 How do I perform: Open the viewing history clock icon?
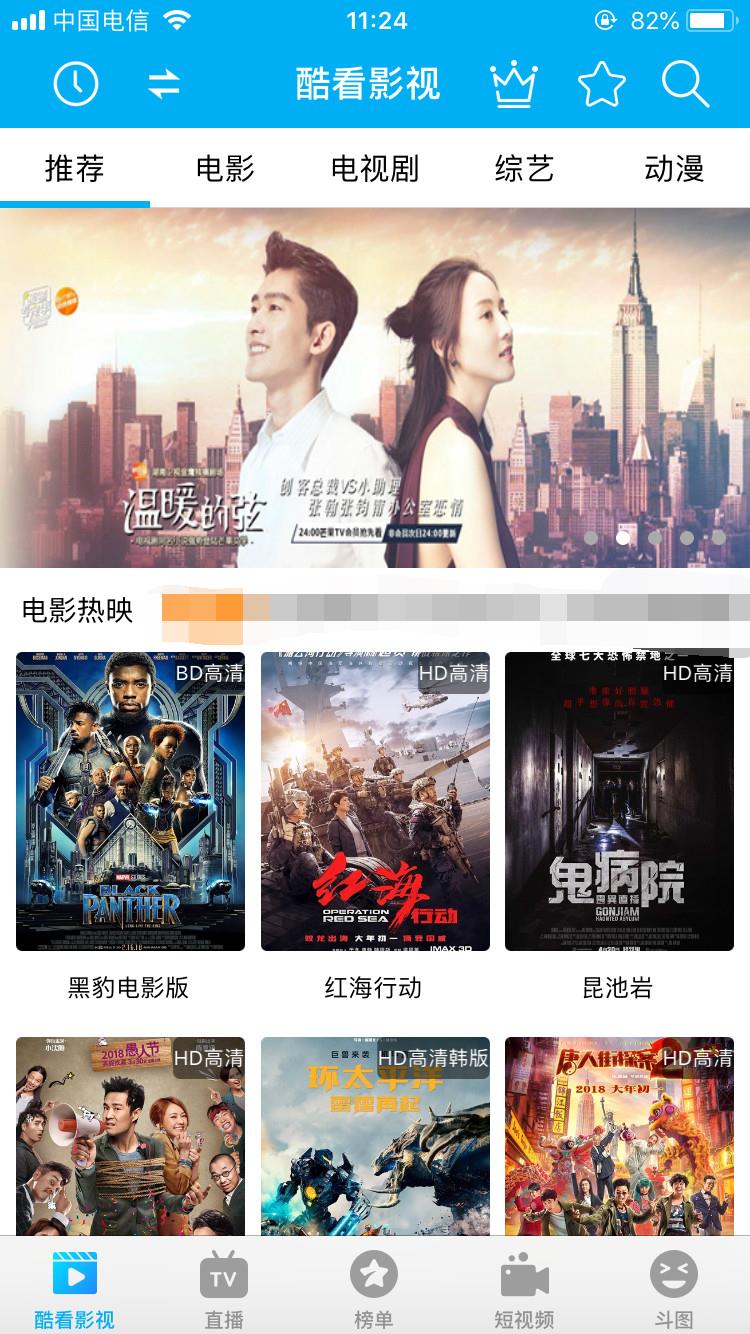[x=75, y=84]
